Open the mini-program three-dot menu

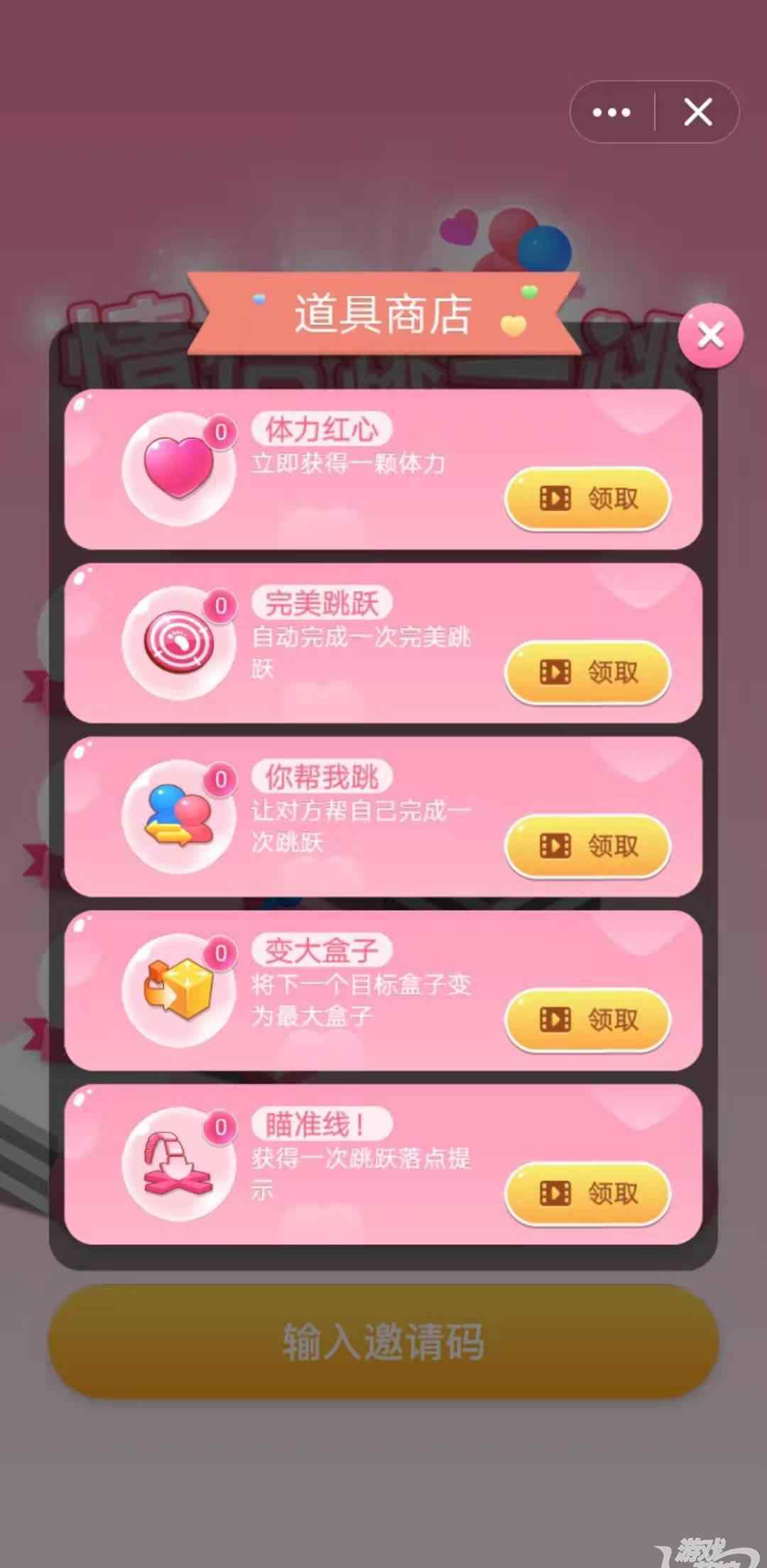pos(611,112)
